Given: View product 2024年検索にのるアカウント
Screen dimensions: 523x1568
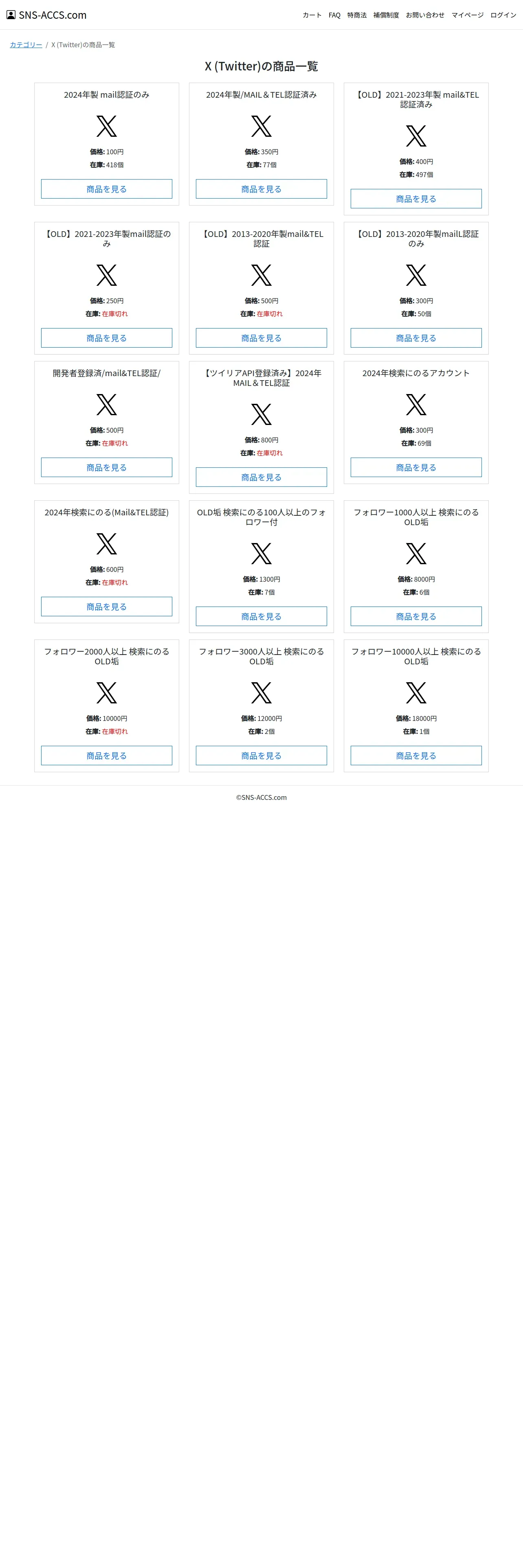Looking at the screenshot, I should click(x=416, y=467).
